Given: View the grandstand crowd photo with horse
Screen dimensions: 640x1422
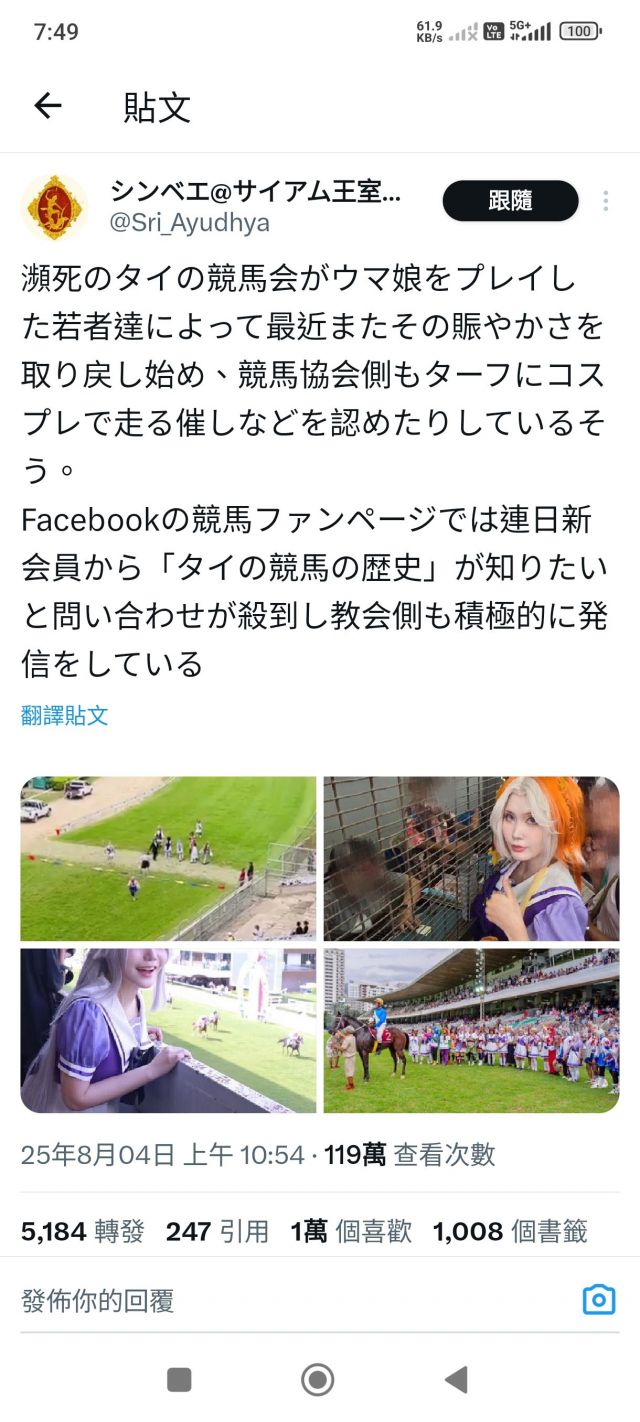Looking at the screenshot, I should (471, 1031).
